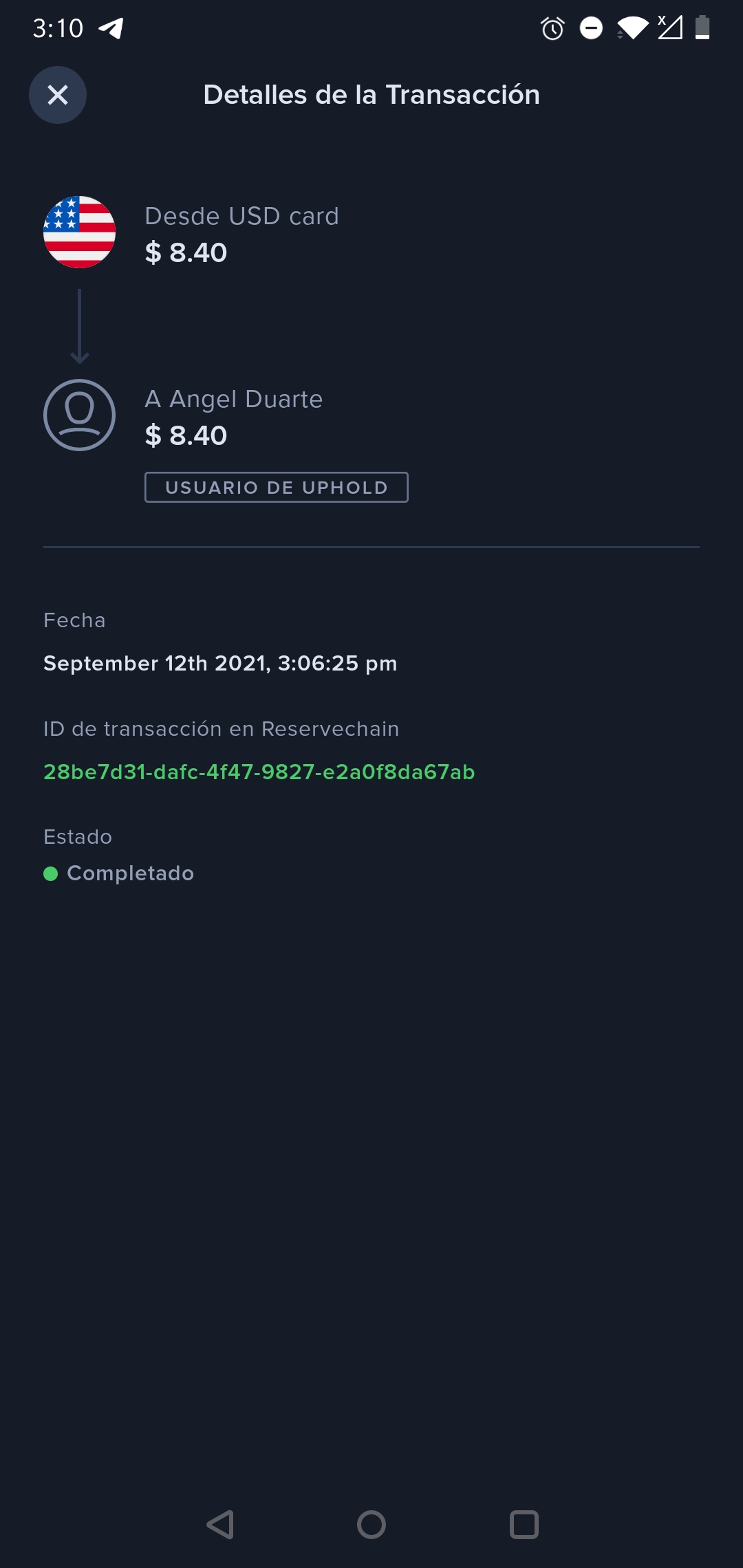743x1568 pixels.
Task: Go to the device home screen
Action: click(x=371, y=1525)
